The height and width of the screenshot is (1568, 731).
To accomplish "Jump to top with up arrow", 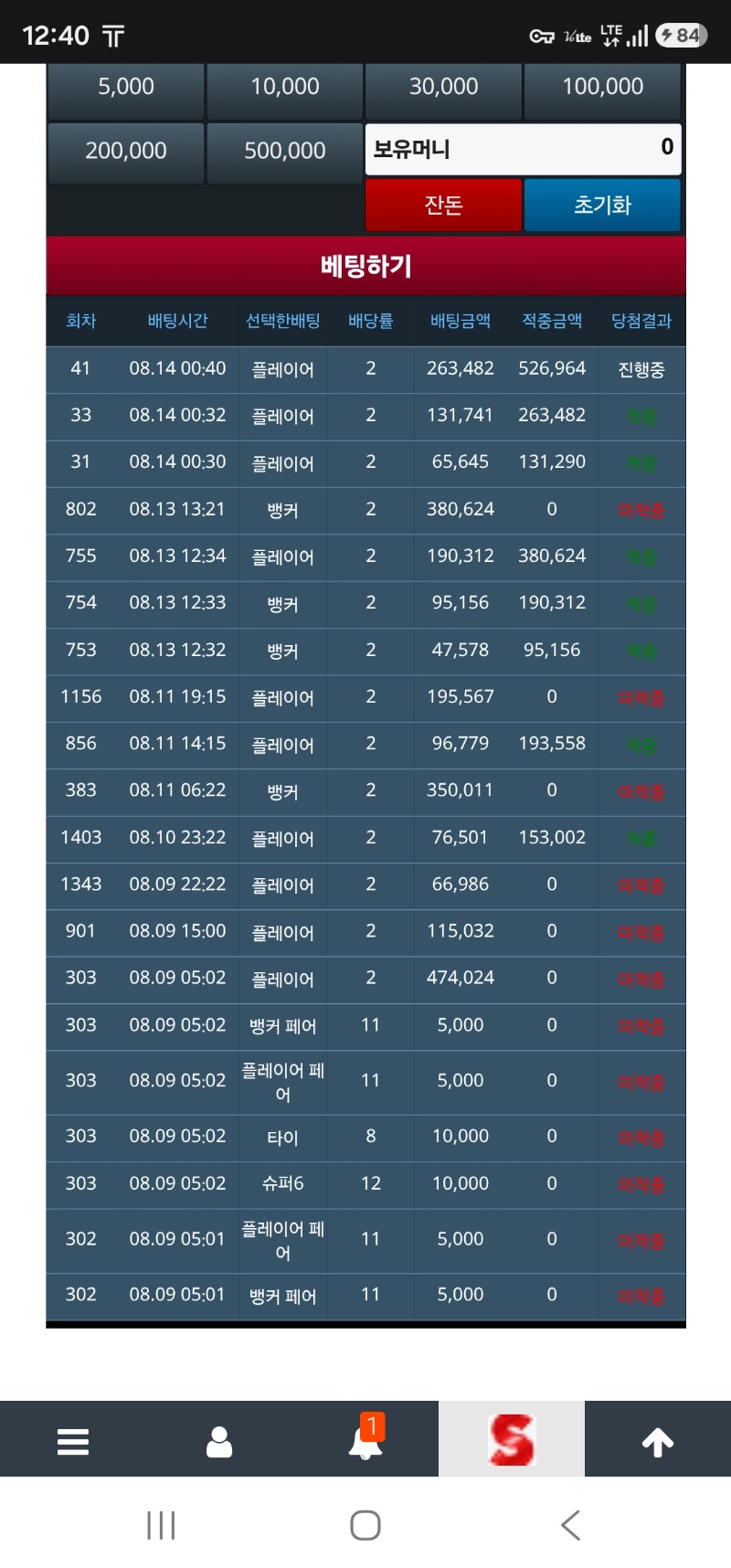I will [658, 1442].
